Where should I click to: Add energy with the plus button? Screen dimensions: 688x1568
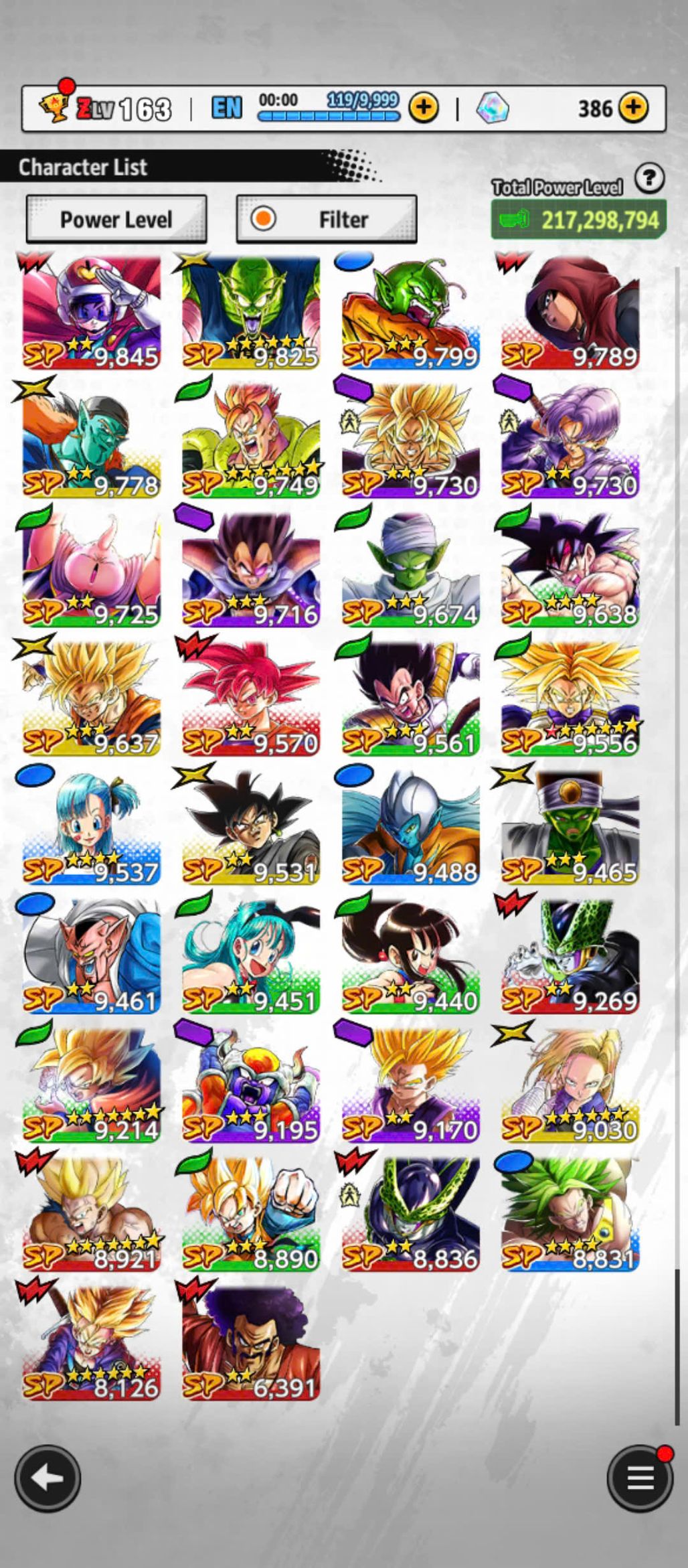click(424, 107)
